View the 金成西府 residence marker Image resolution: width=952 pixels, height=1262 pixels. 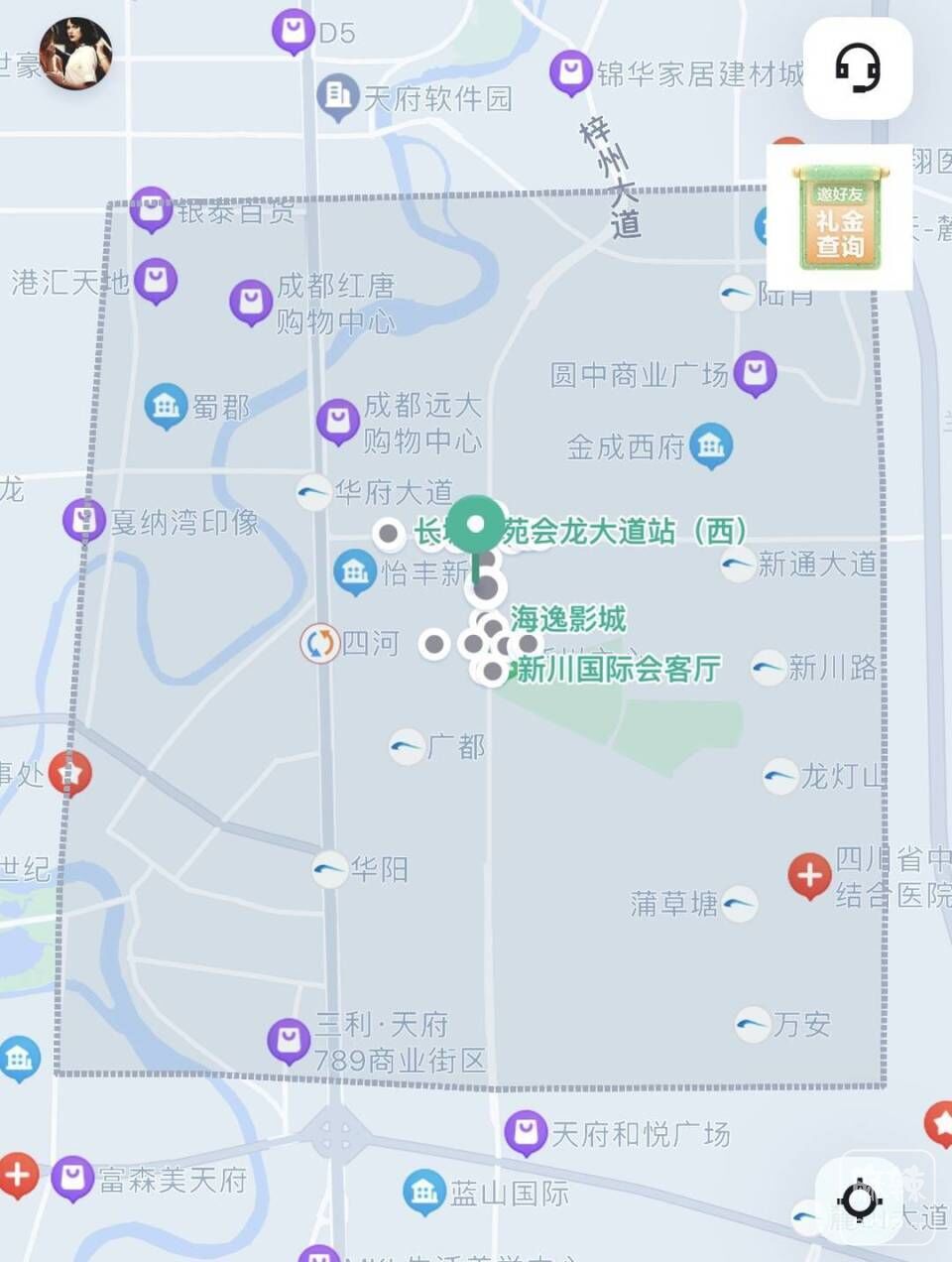click(x=711, y=445)
